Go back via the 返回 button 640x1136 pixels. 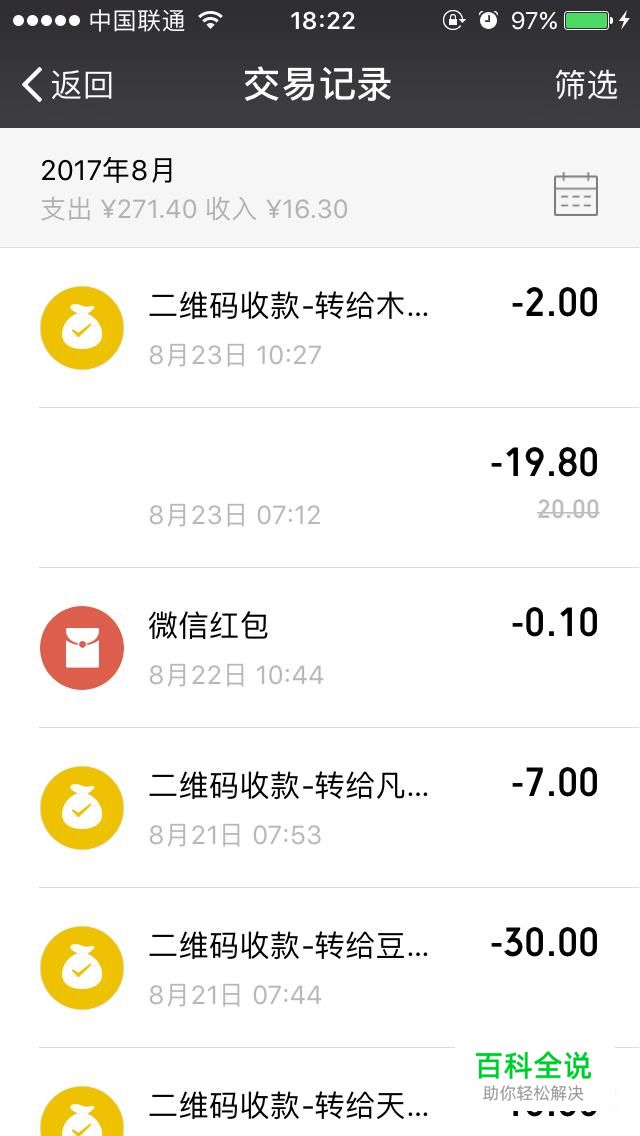tap(67, 85)
